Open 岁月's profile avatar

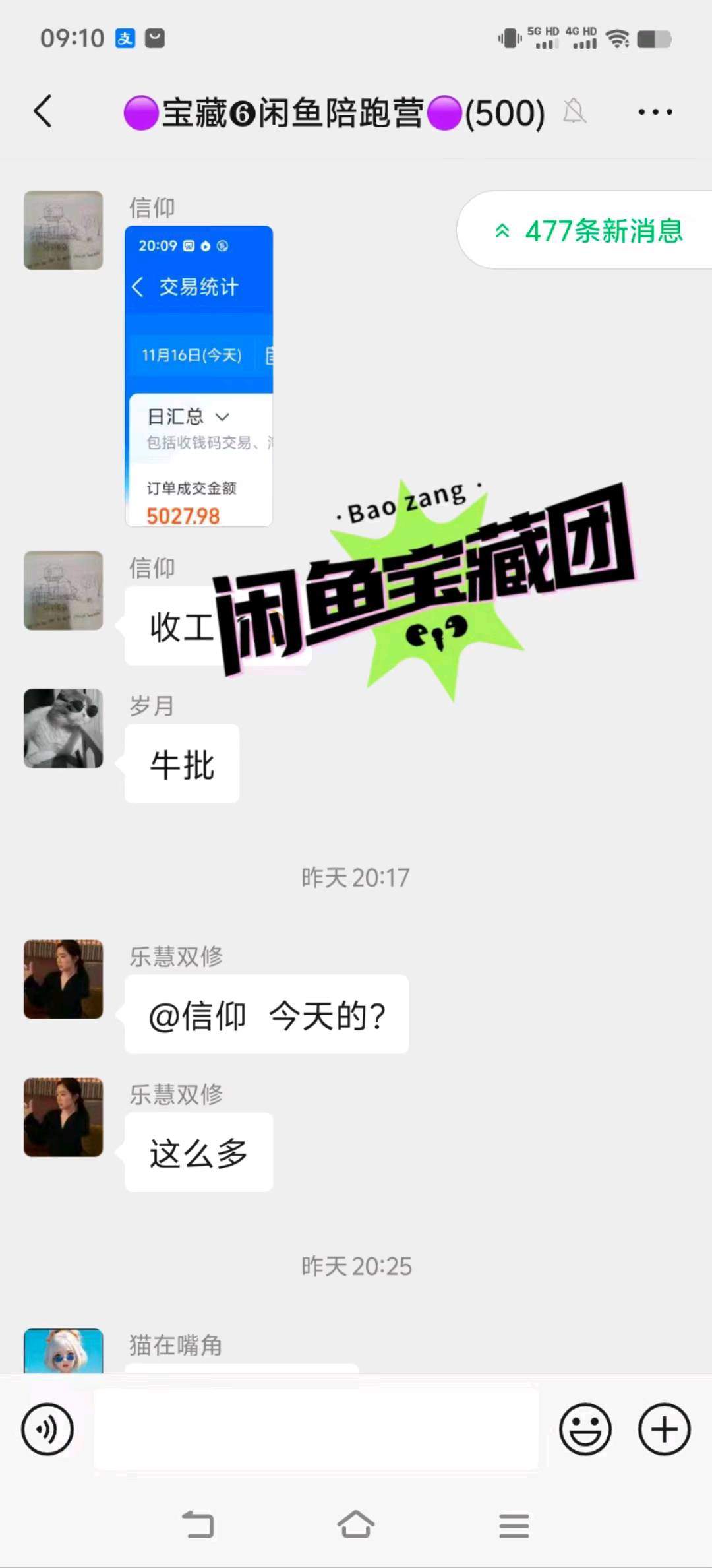coord(63,729)
